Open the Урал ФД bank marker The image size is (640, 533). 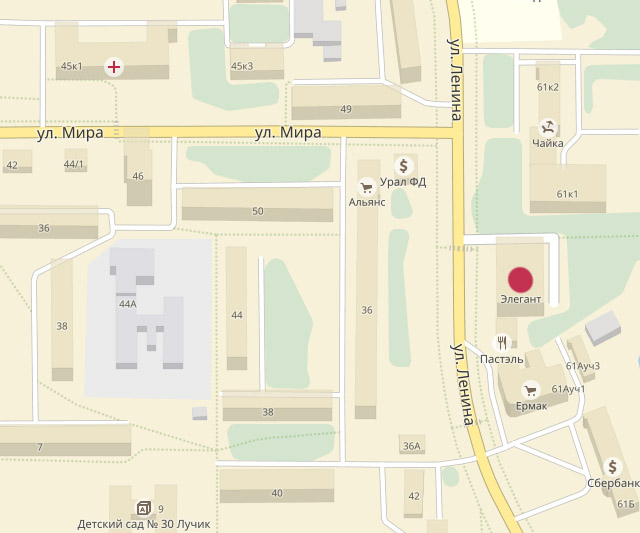point(405,165)
